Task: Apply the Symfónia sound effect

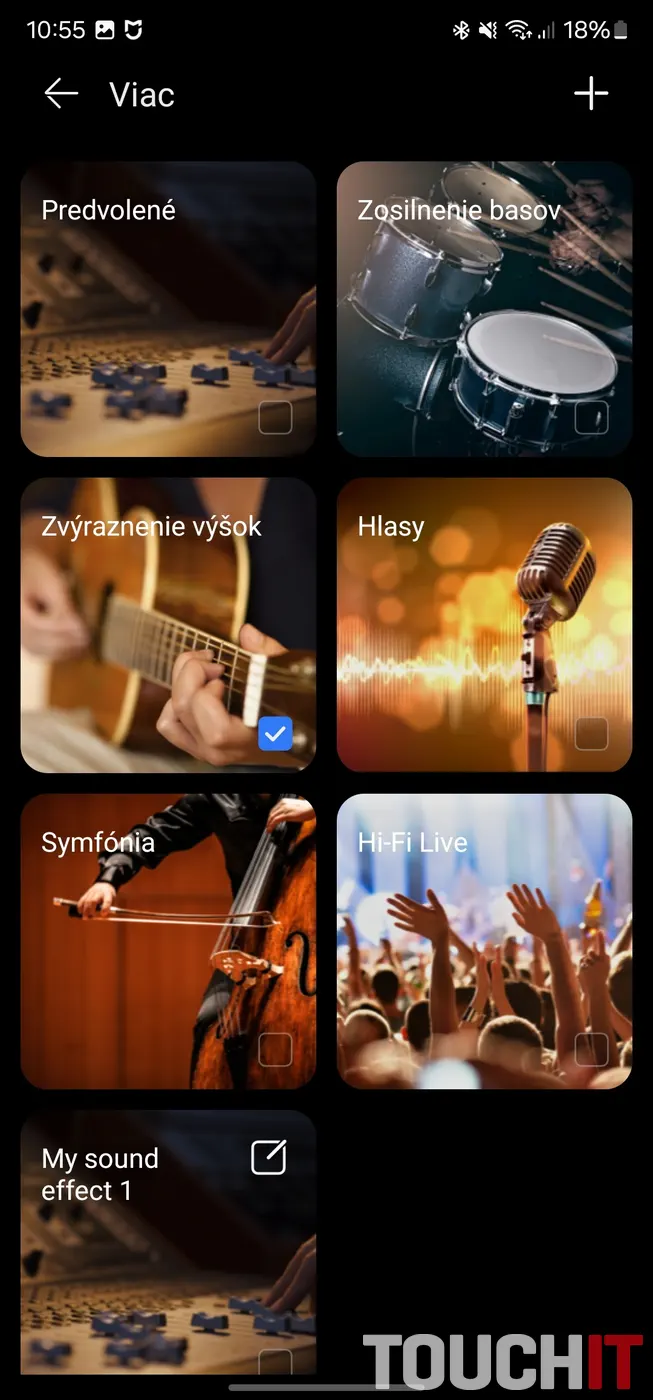Action: tap(168, 941)
